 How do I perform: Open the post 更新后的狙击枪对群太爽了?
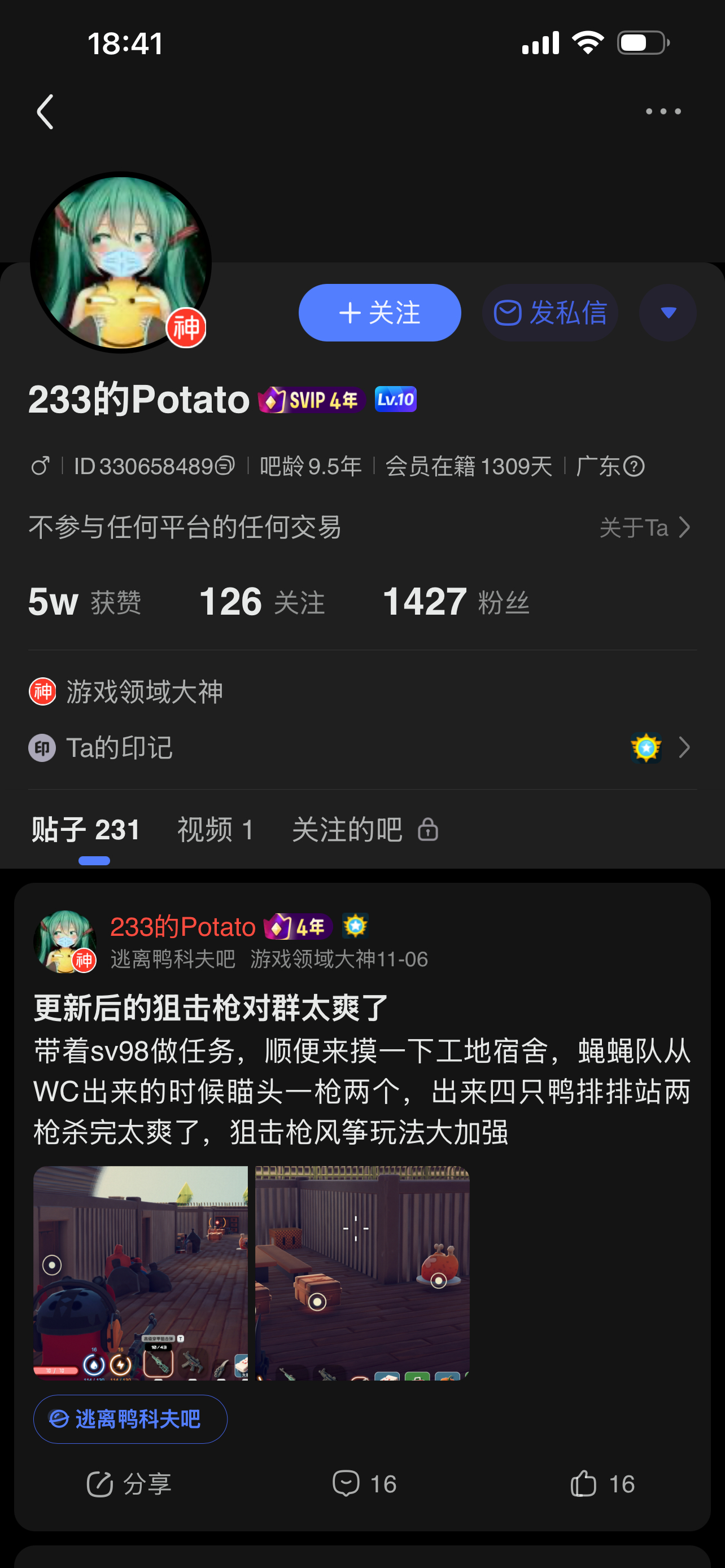tap(211, 1008)
